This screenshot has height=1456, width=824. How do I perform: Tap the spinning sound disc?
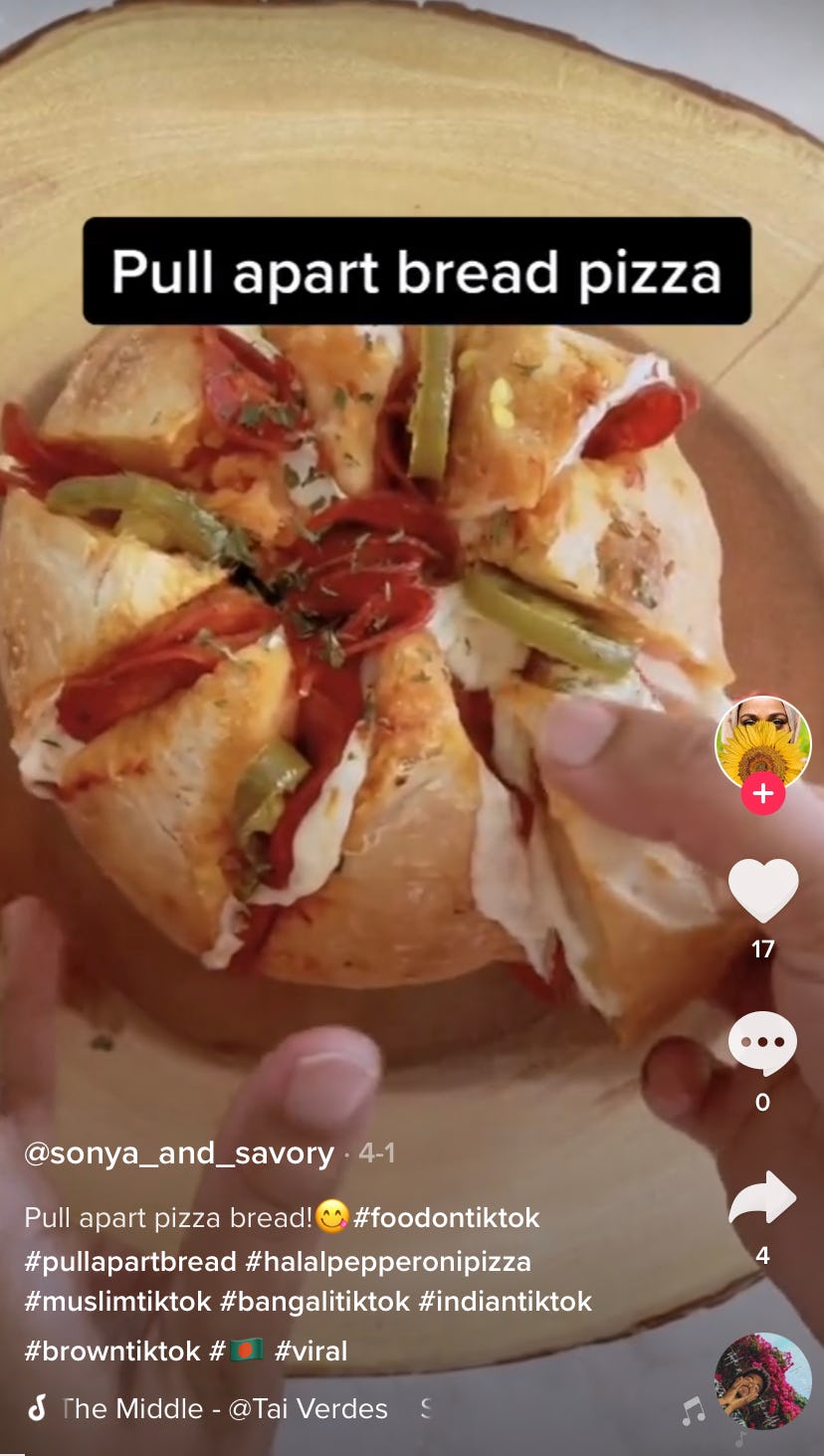pos(763,1381)
